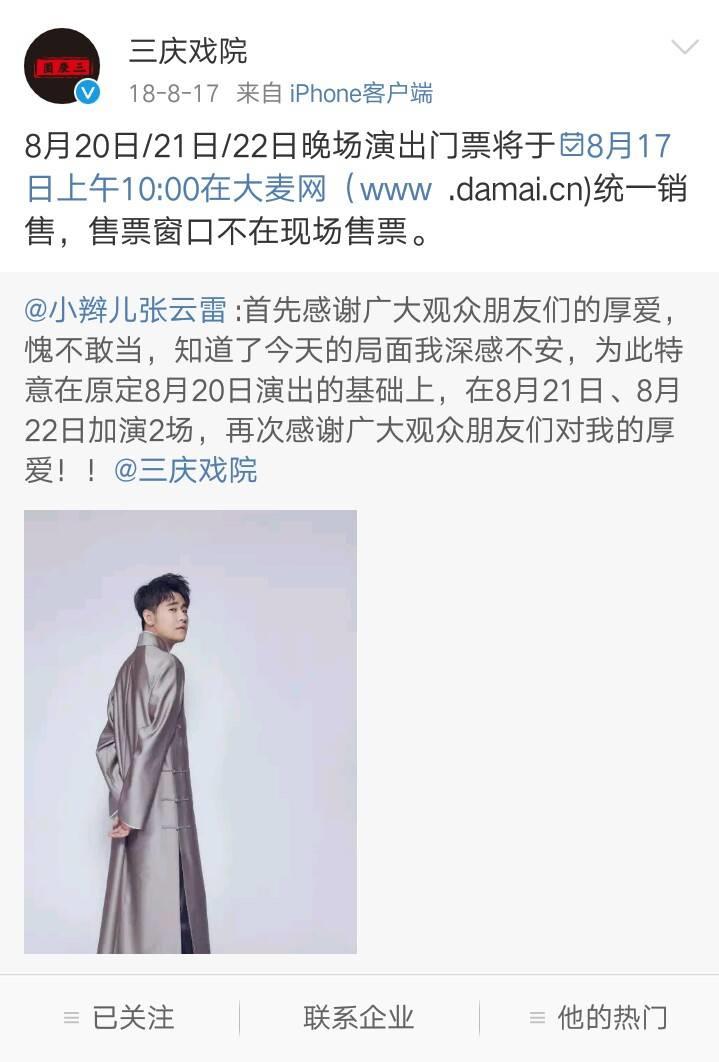Image resolution: width=719 pixels, height=1062 pixels.
Task: Open 联系企业 contact option
Action: 359,1018
